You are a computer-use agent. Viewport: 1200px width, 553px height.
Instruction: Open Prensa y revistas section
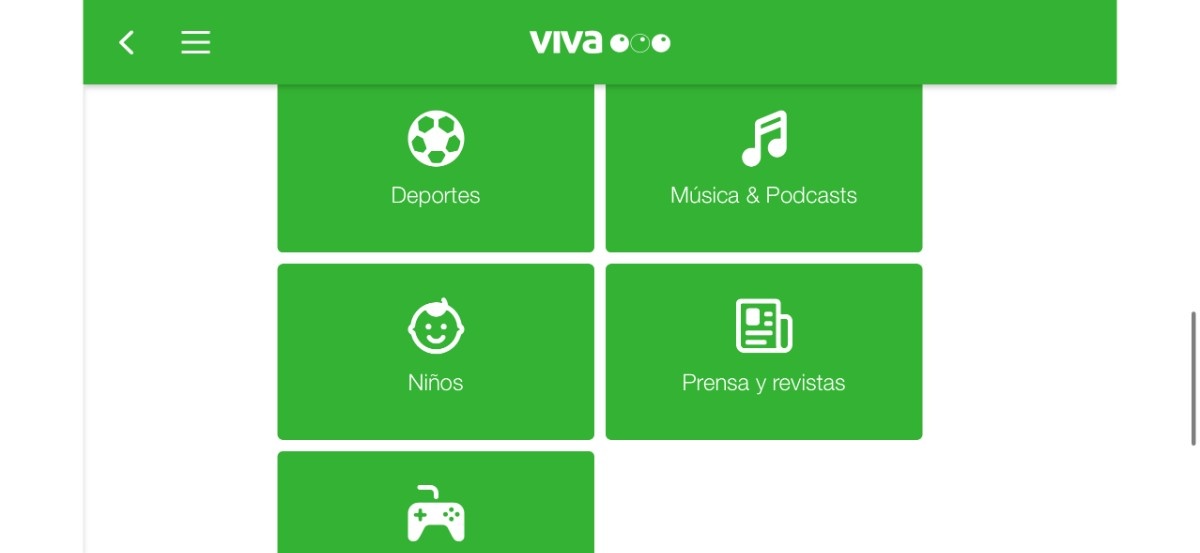[x=763, y=350]
